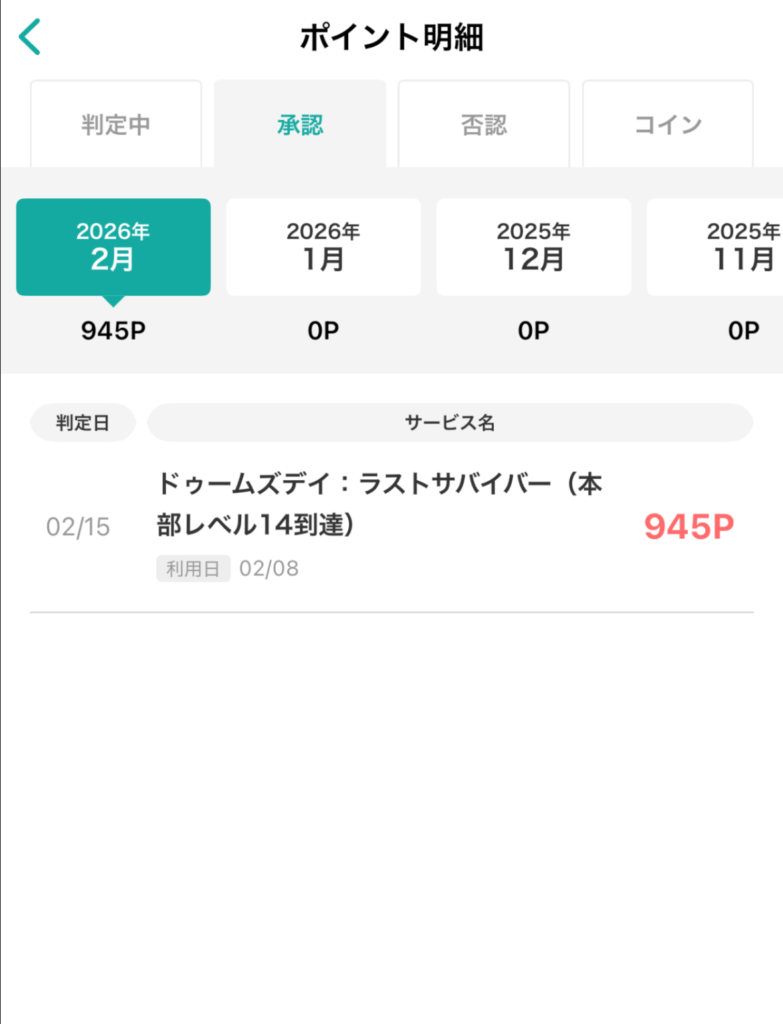This screenshot has width=783, height=1024.
Task: View the 2025年12月 points
Action: 533,247
